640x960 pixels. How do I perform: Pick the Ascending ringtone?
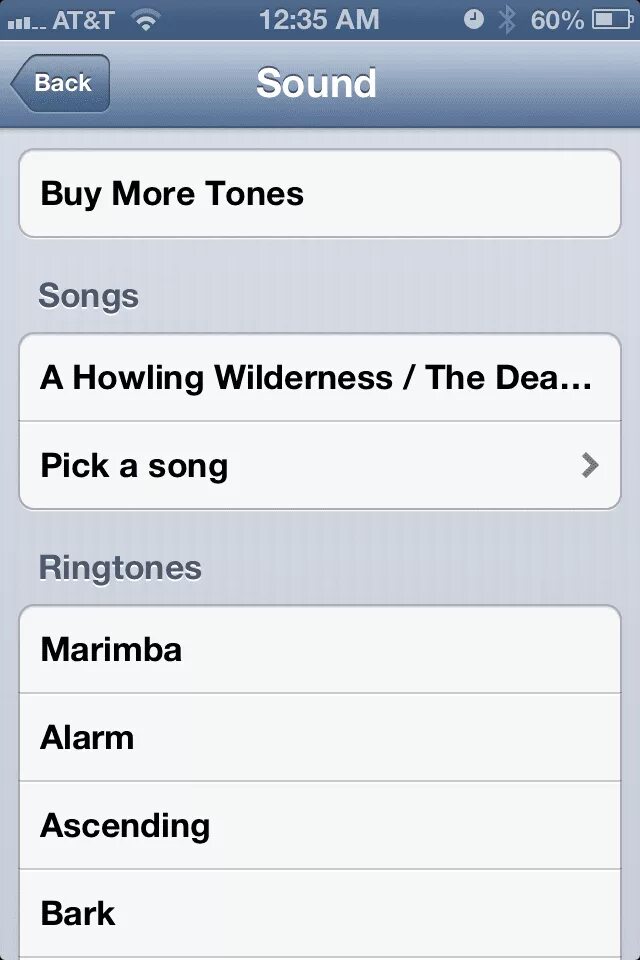click(x=320, y=826)
